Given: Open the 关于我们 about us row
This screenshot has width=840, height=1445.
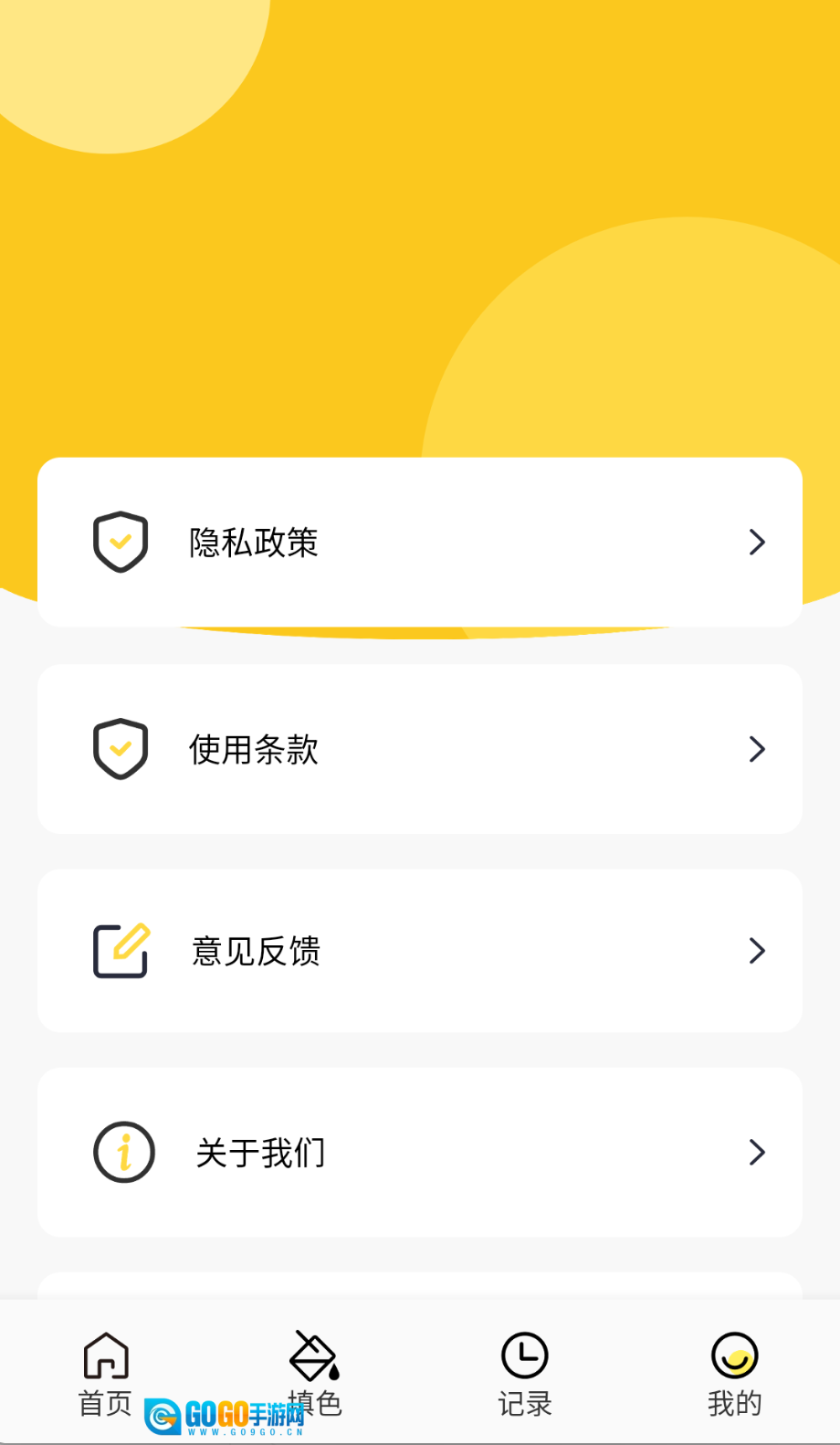Looking at the screenshot, I should (x=419, y=1152).
